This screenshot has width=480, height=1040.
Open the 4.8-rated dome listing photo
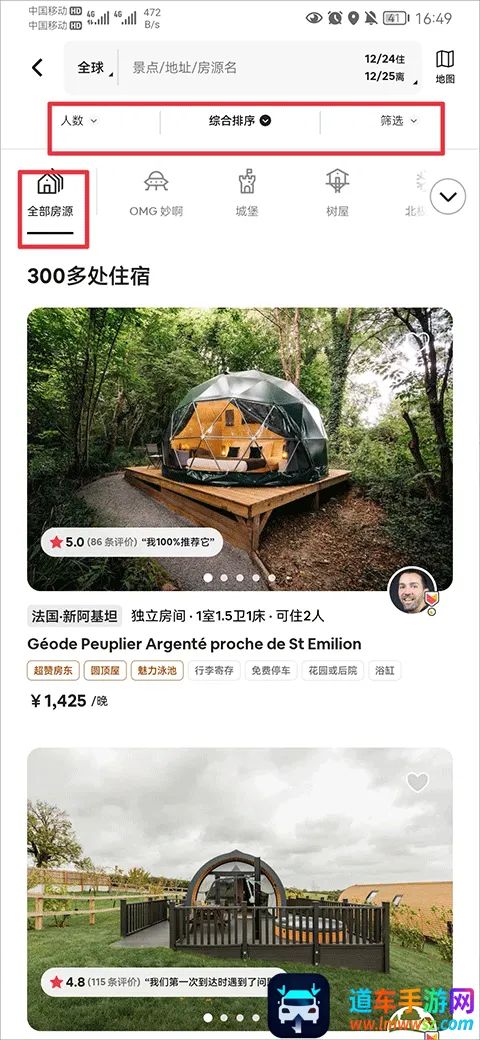(240, 889)
